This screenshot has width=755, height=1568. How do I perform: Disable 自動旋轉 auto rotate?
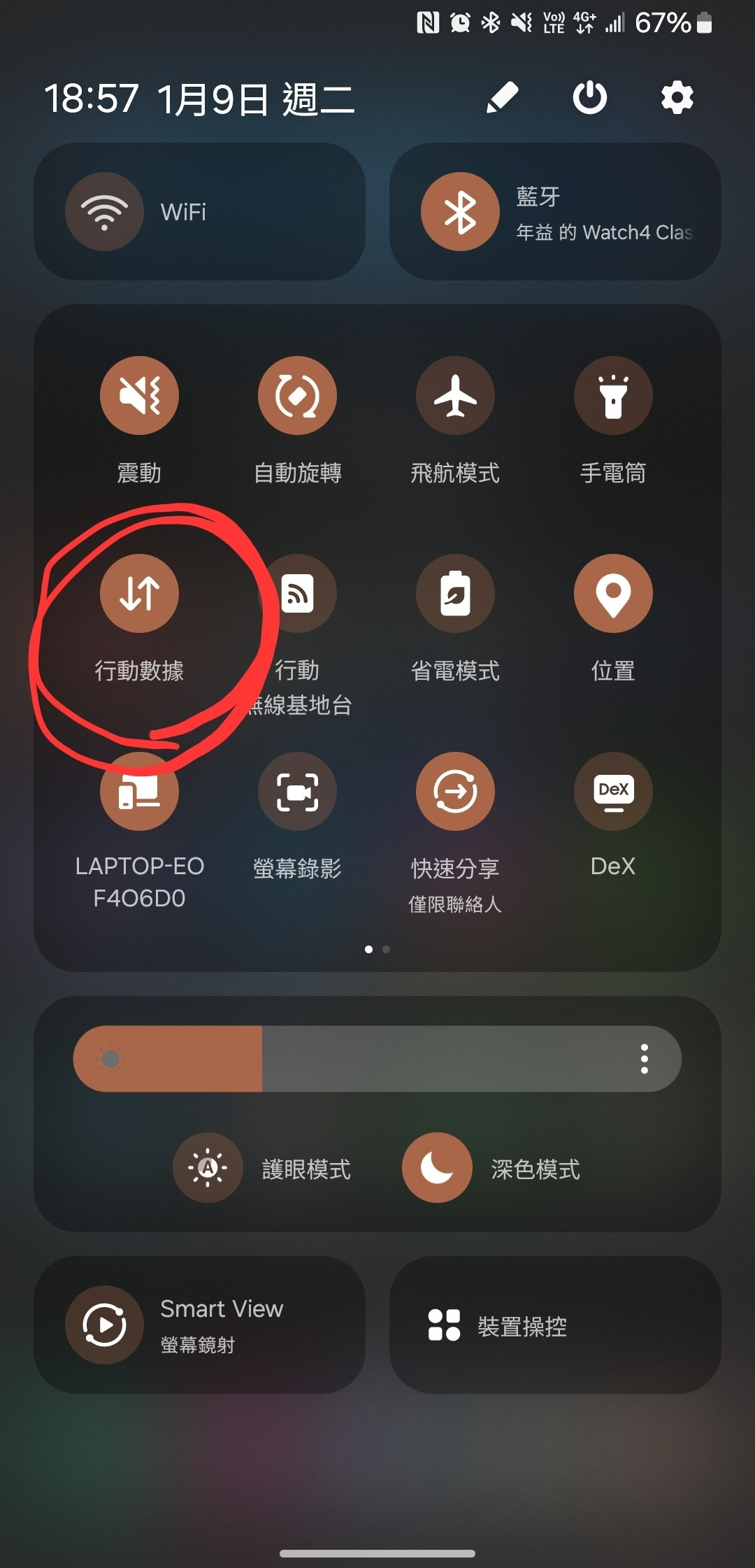pyautogui.click(x=297, y=396)
